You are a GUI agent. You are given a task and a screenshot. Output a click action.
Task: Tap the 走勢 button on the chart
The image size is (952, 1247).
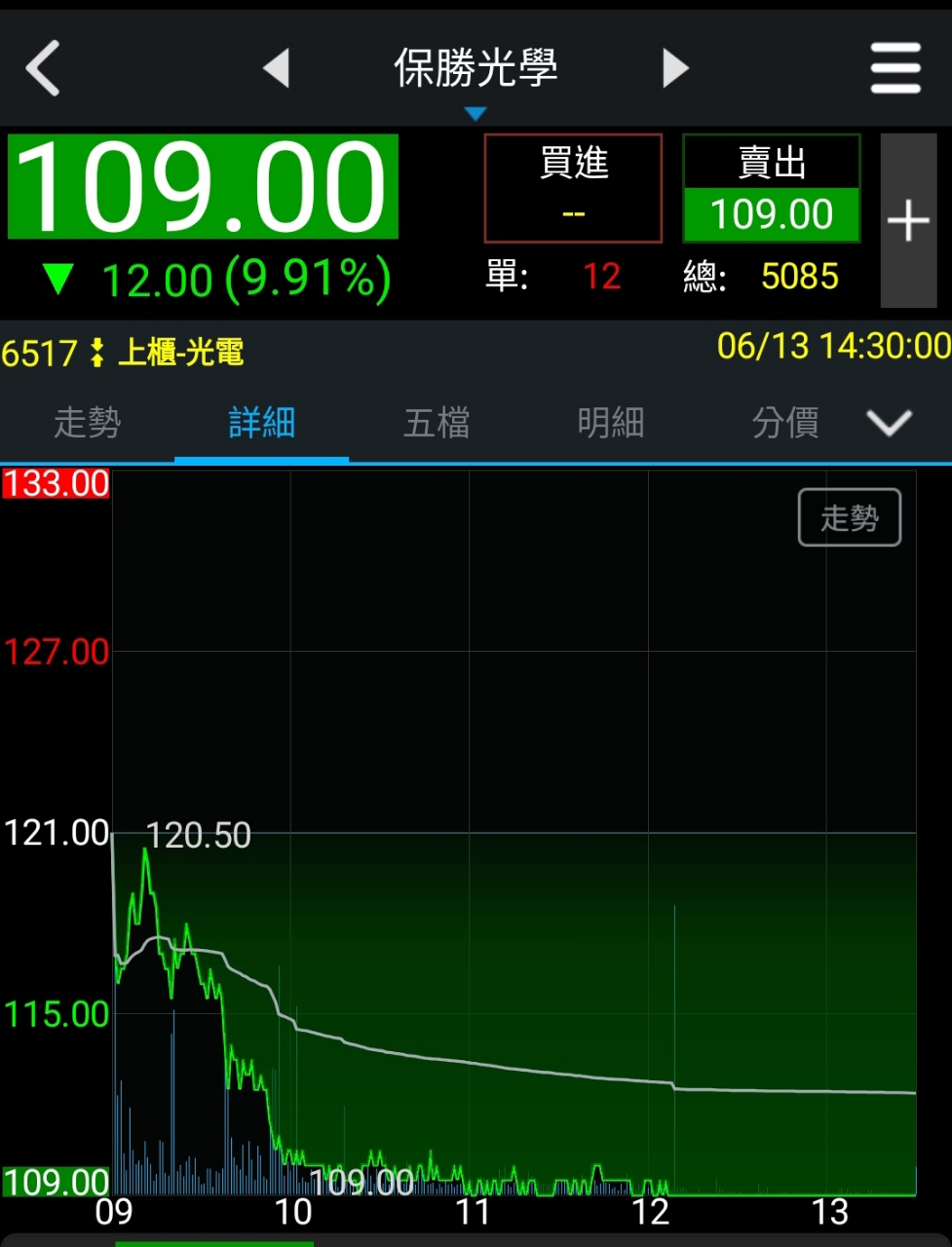tap(850, 517)
